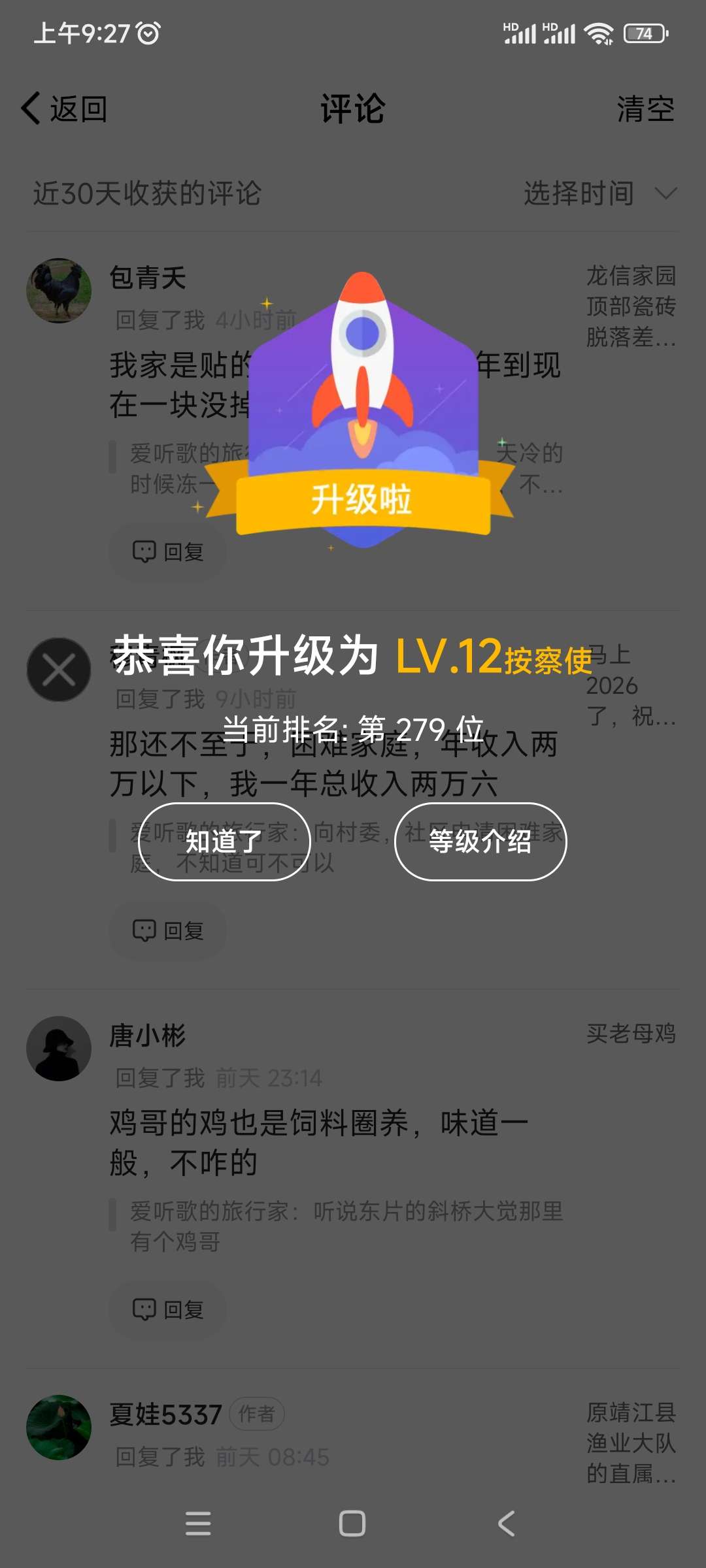Go back with the 返回 arrow
The image size is (706, 1568).
[x=64, y=108]
